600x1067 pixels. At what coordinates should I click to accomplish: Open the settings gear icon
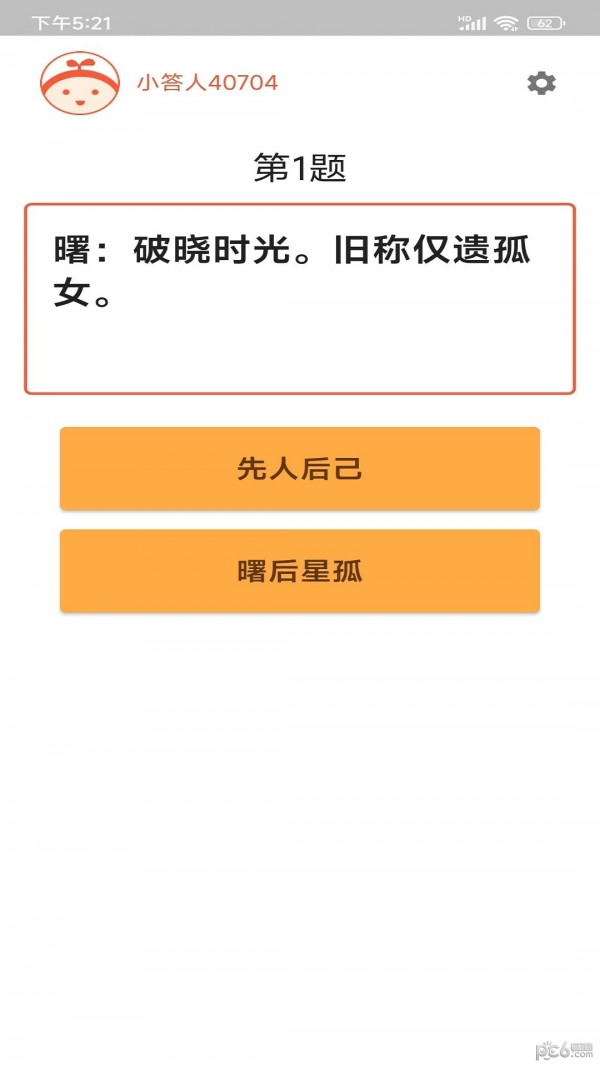click(x=541, y=83)
